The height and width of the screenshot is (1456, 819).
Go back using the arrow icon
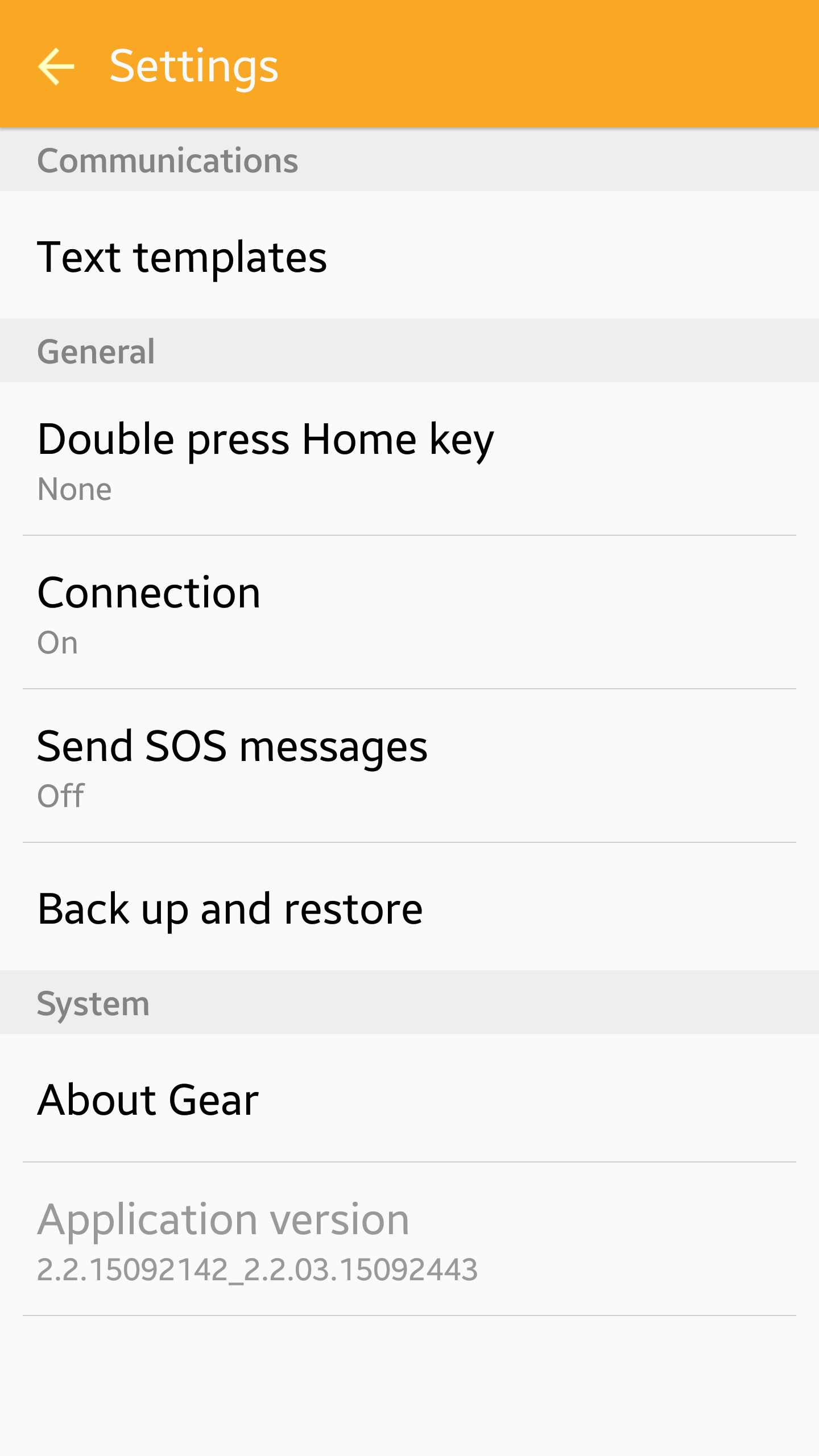[x=56, y=66]
